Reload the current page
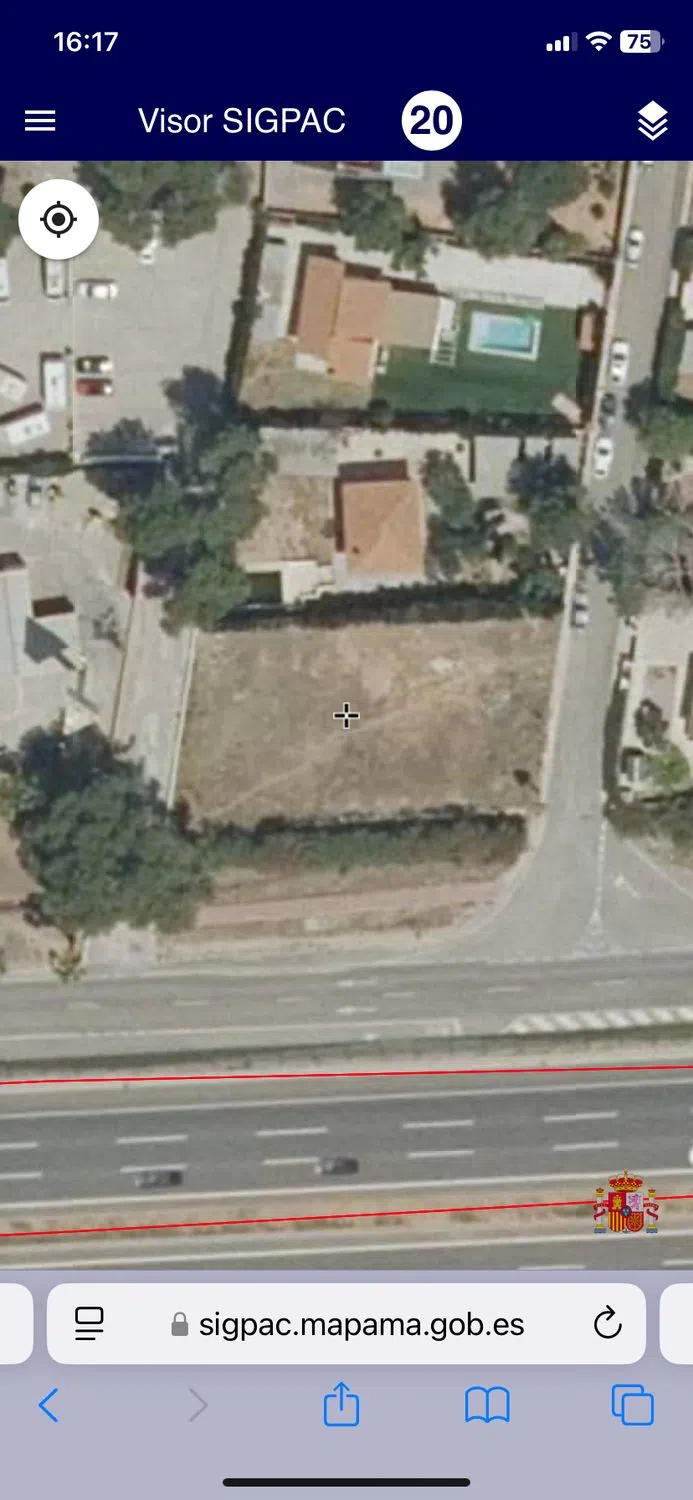693x1500 pixels. tap(607, 1325)
